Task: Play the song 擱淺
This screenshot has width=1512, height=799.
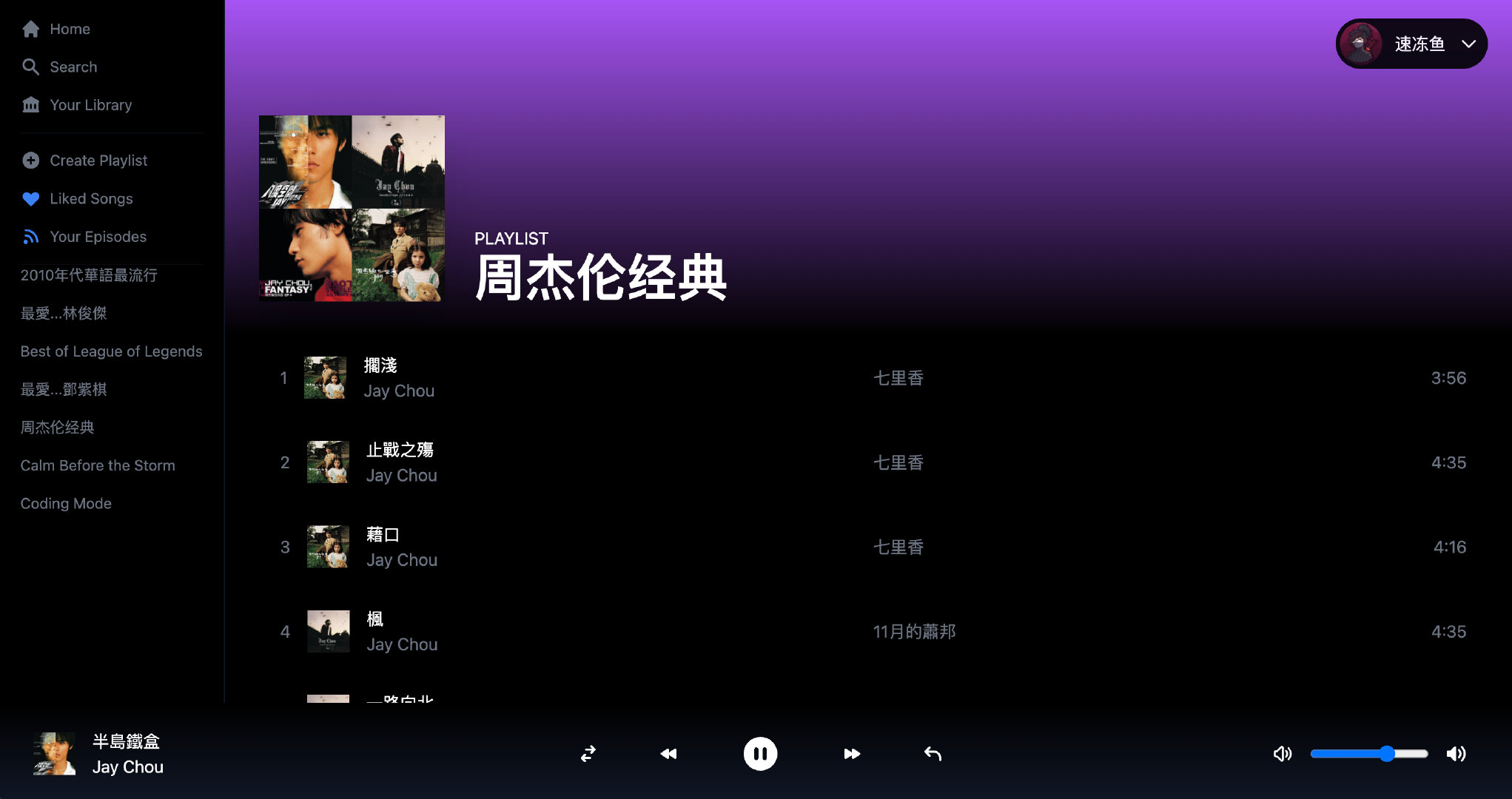Action: point(380,366)
